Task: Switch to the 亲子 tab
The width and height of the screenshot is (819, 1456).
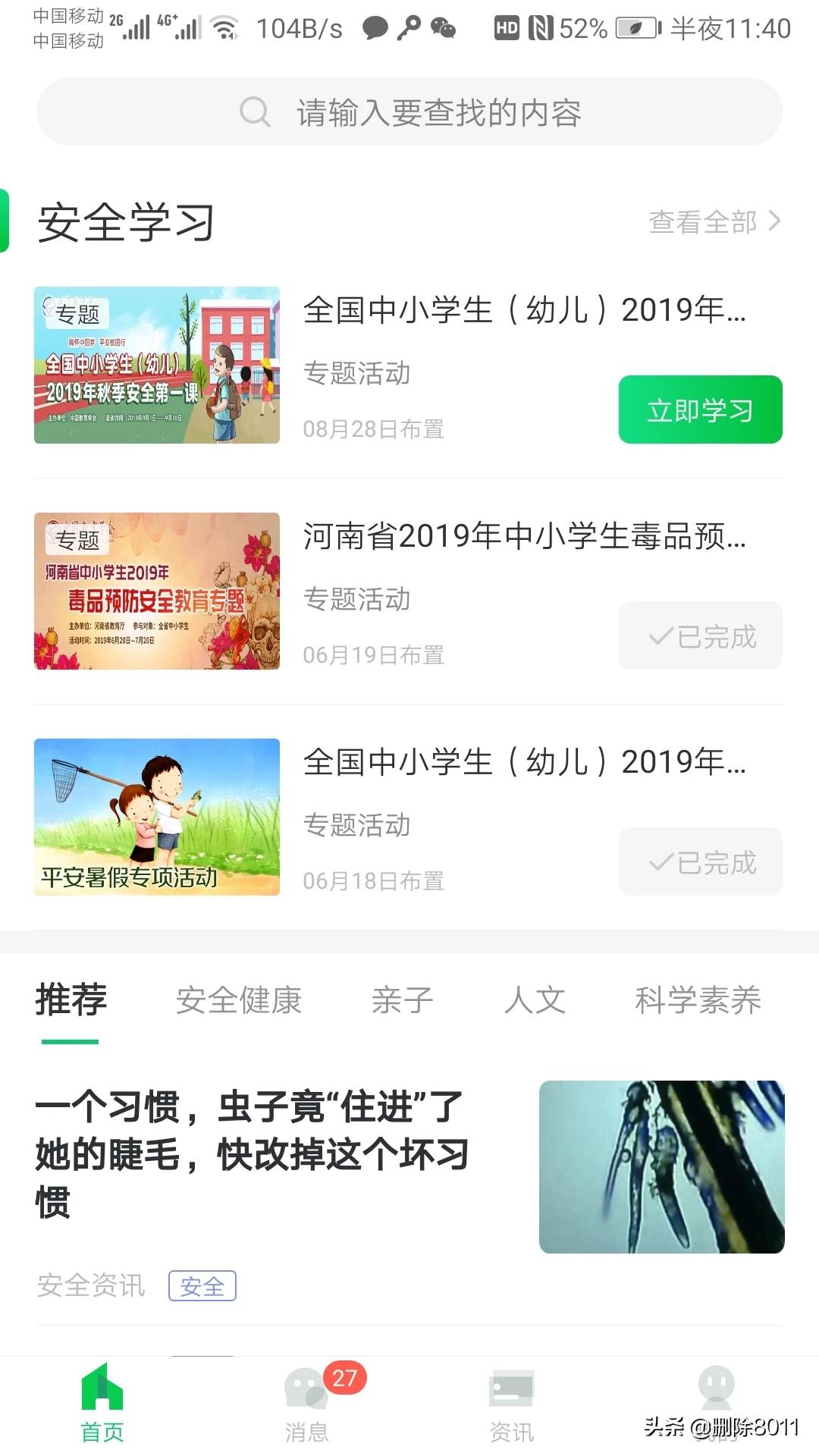Action: tap(402, 999)
